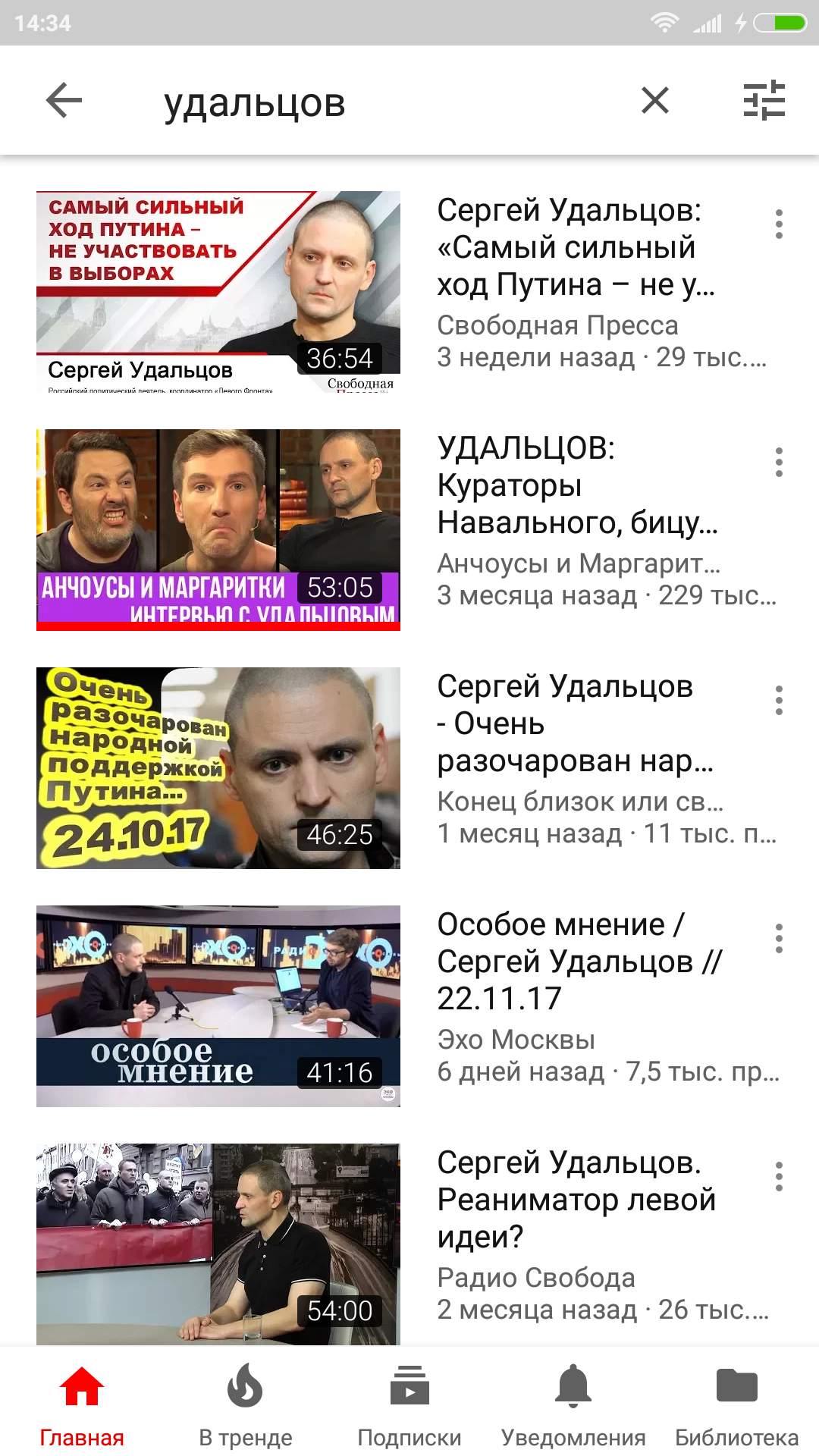The width and height of the screenshot is (819, 1456).
Task: Open options for the "Особое мнение" video
Action: (779, 939)
